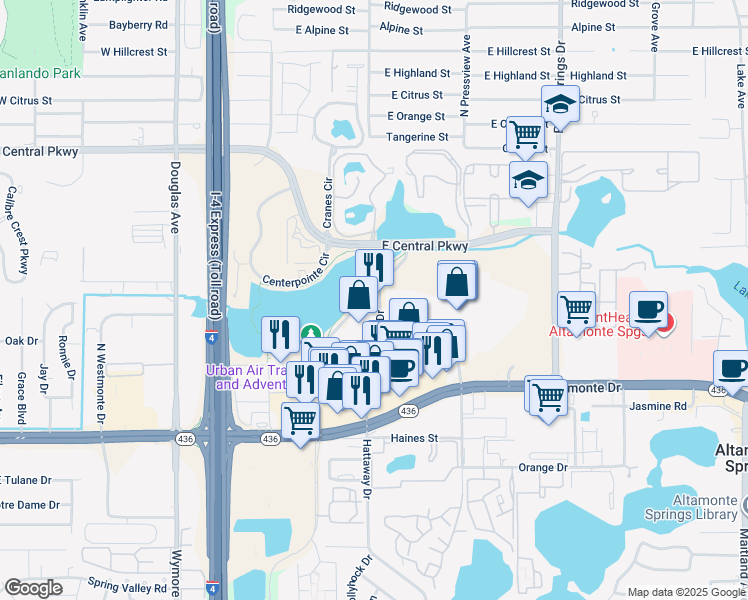Select the shopping cart marker on Altamonte Dr

(549, 399)
